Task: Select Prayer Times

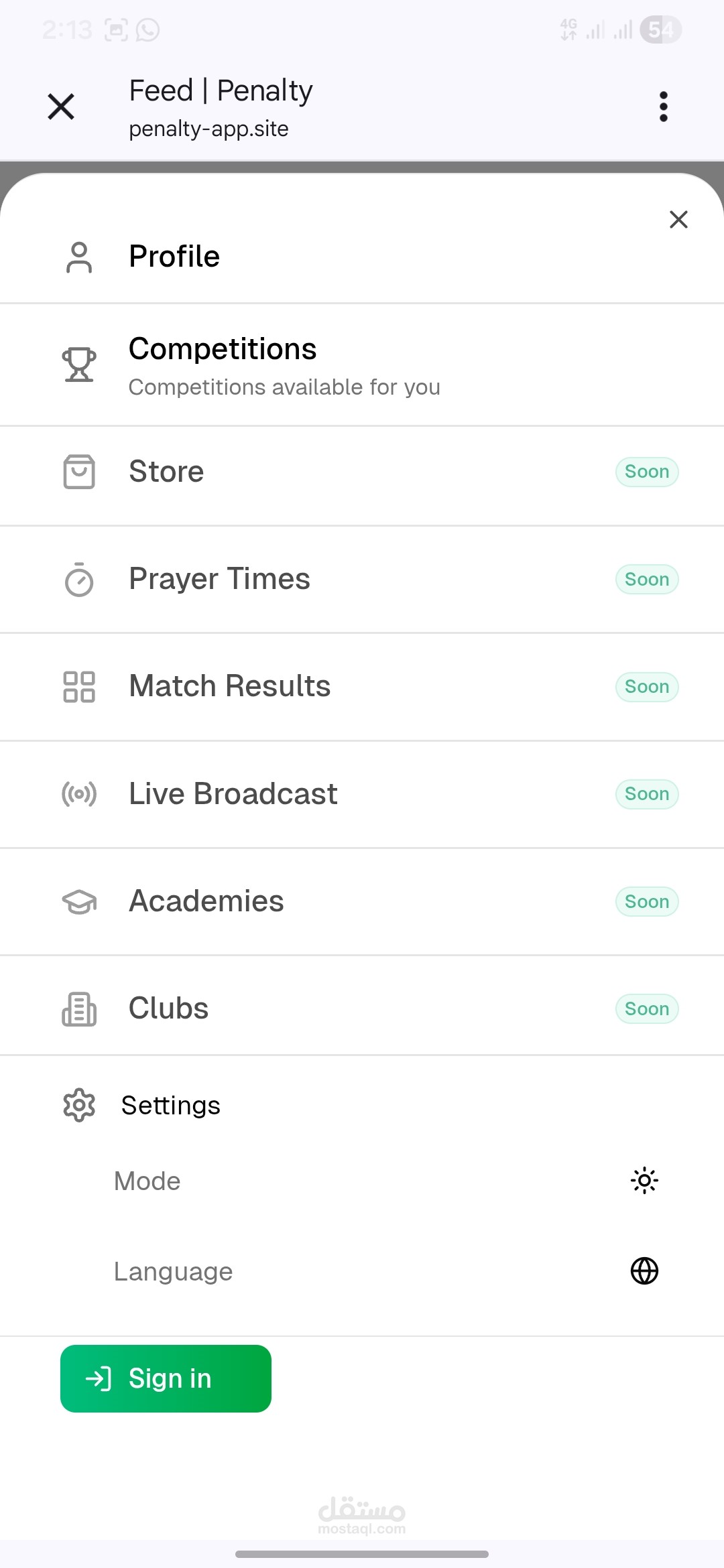Action: 219,579
